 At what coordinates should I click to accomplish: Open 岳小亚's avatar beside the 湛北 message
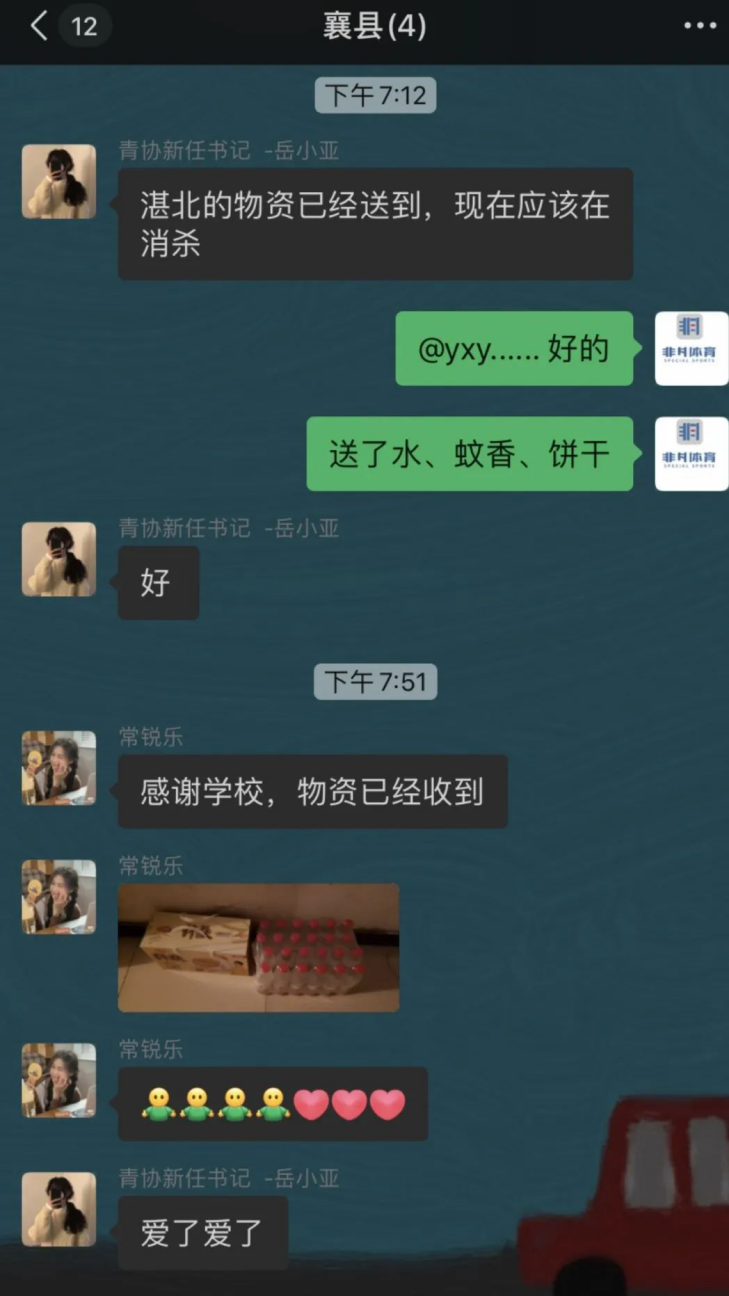tap(59, 181)
